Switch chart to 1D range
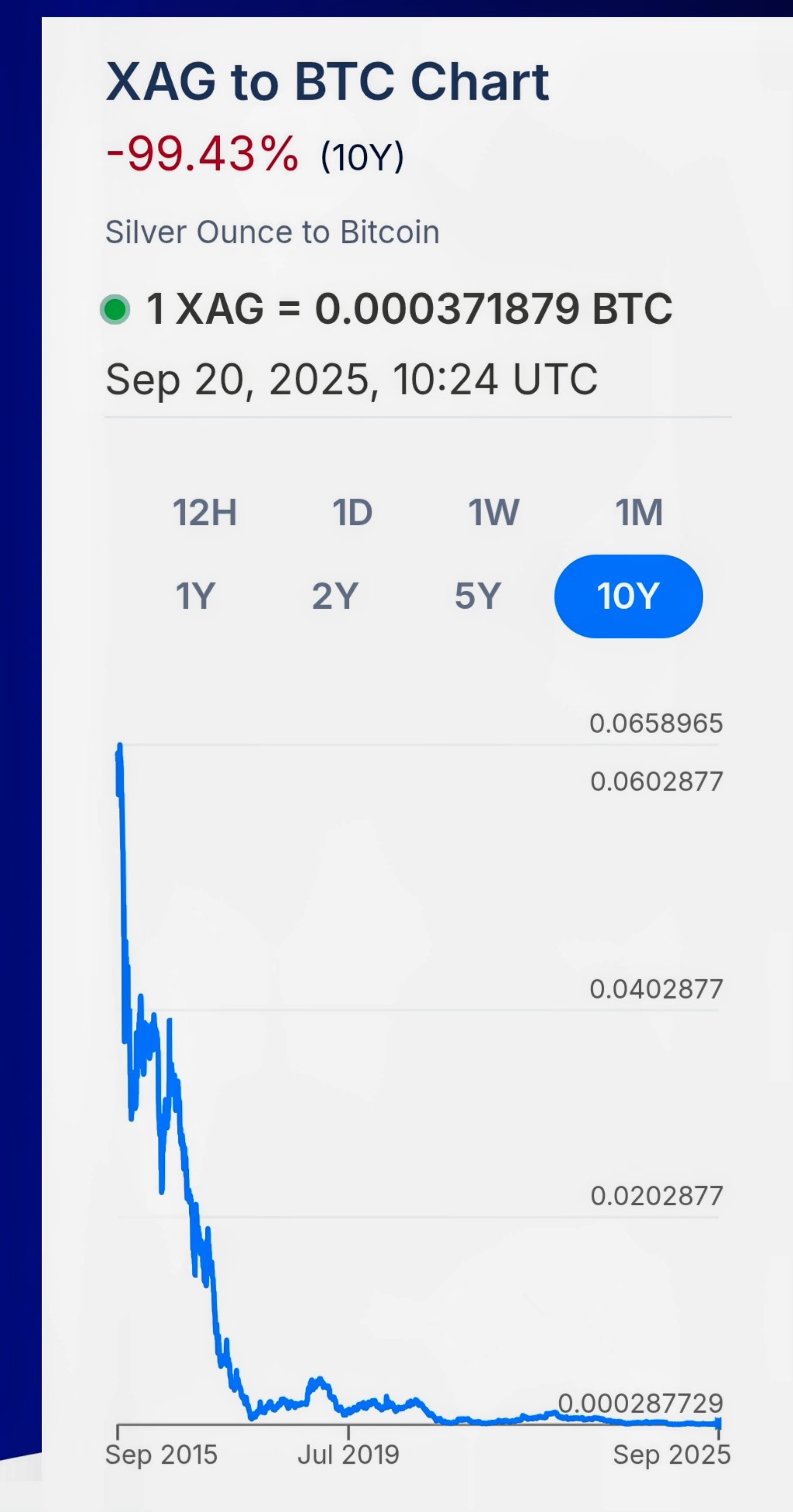The height and width of the screenshot is (1512, 793). 352,513
